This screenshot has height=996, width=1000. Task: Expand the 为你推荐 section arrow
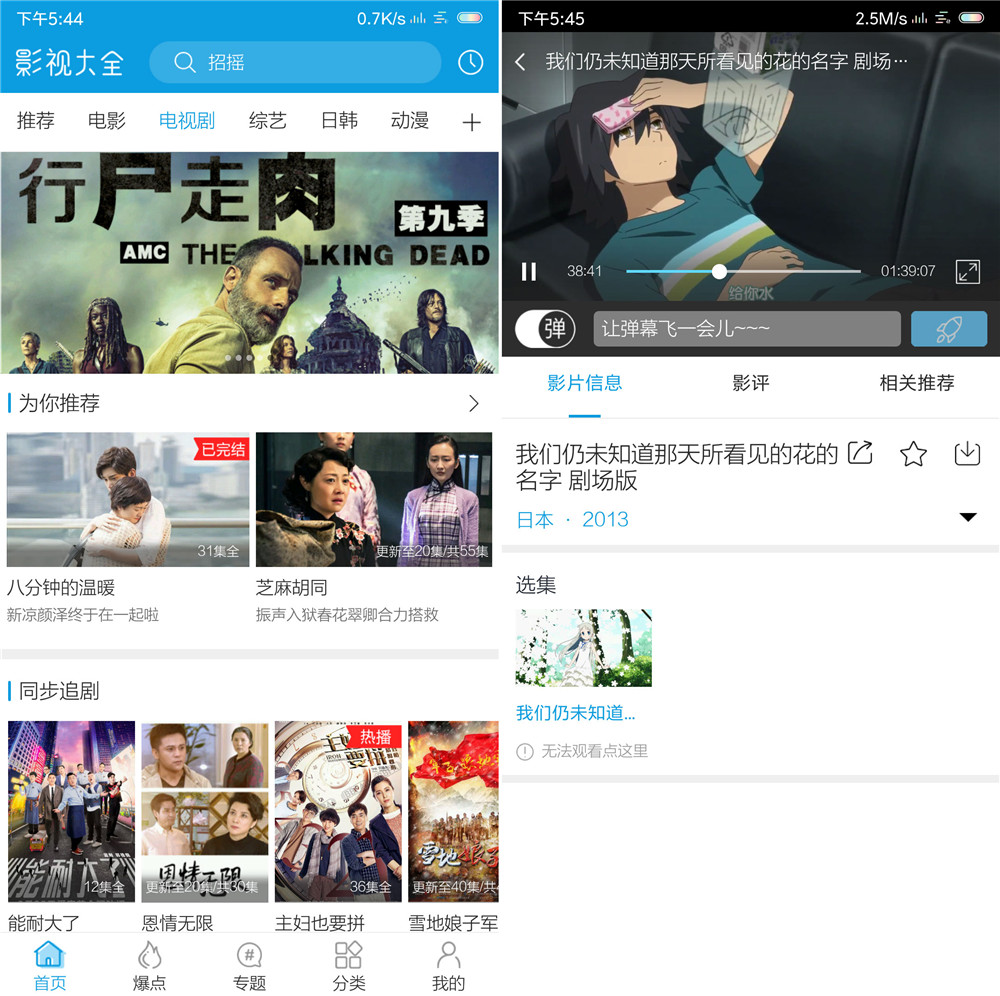(x=474, y=403)
